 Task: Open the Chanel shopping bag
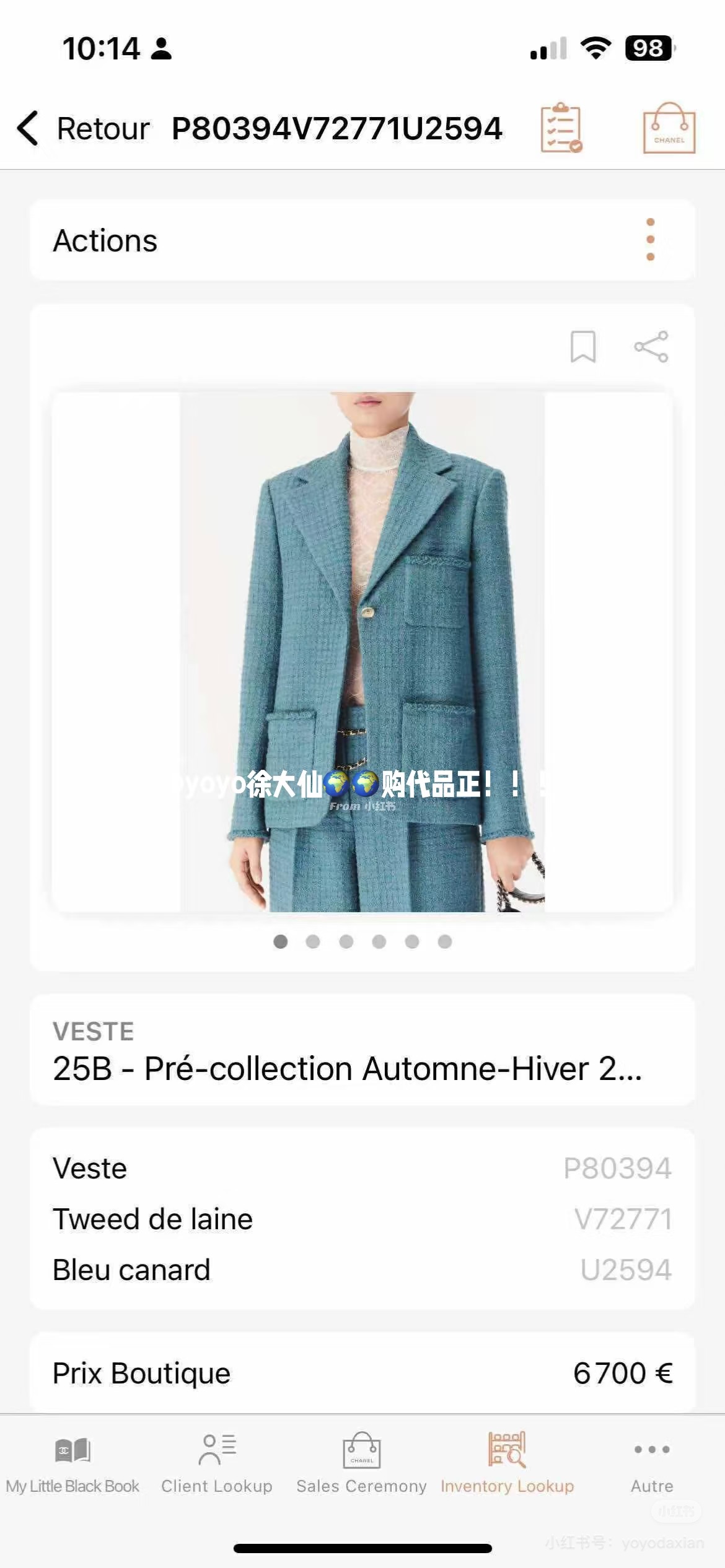(669, 128)
